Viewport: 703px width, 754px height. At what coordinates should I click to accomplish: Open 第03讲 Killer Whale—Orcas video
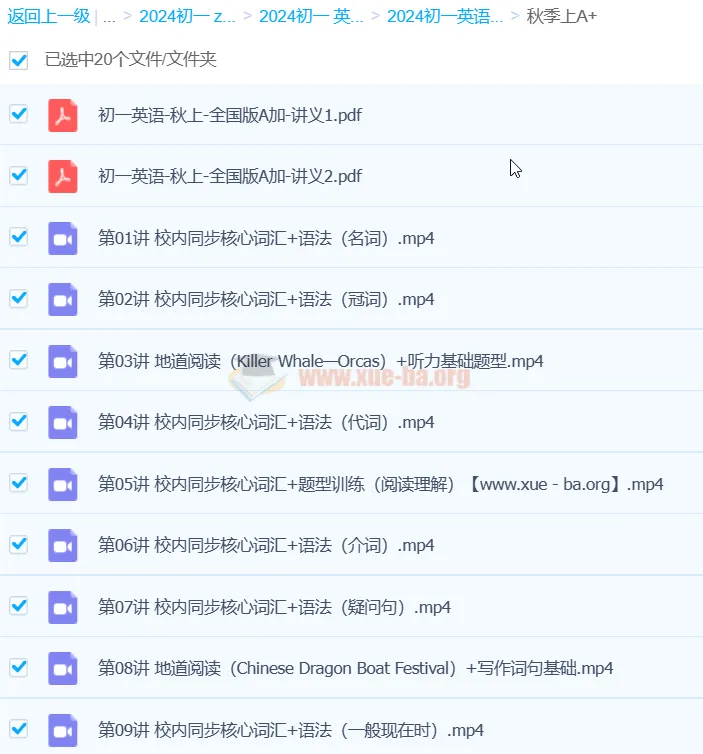tap(320, 361)
